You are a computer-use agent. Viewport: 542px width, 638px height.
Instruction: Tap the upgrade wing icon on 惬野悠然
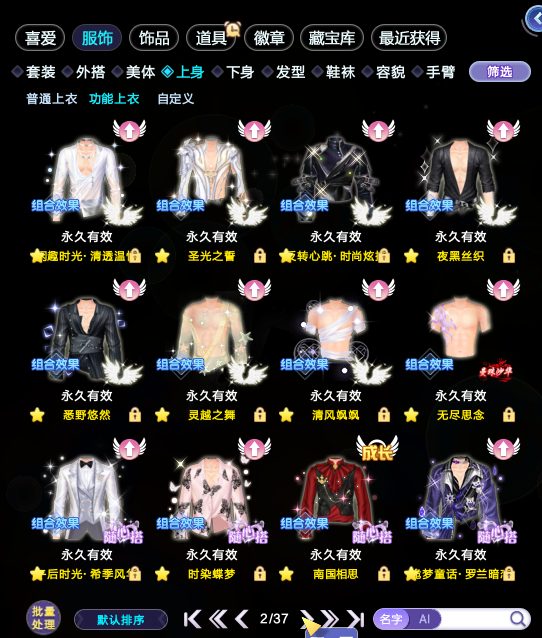pyautogui.click(x=129, y=289)
